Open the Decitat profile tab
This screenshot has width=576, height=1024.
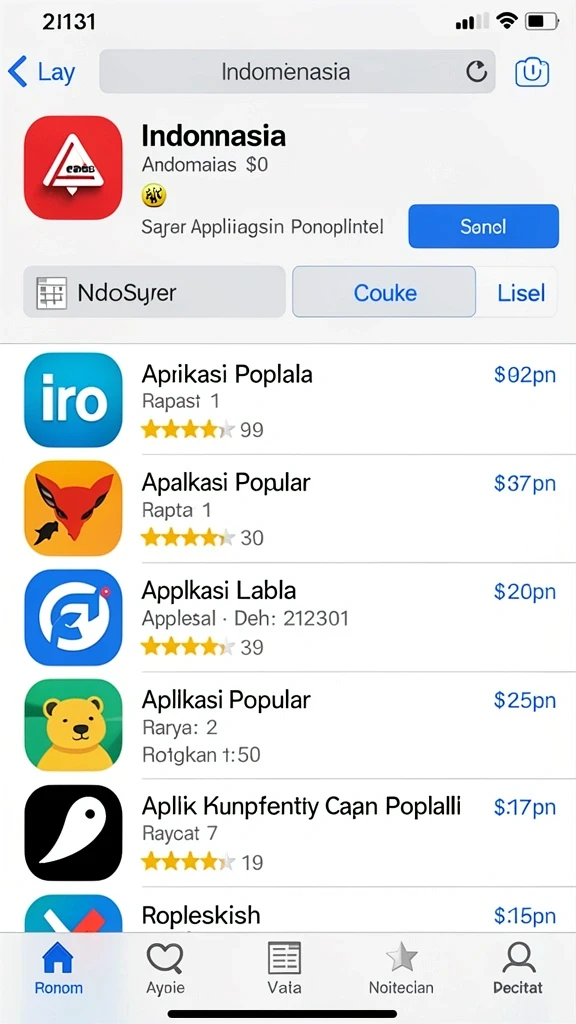(518, 968)
